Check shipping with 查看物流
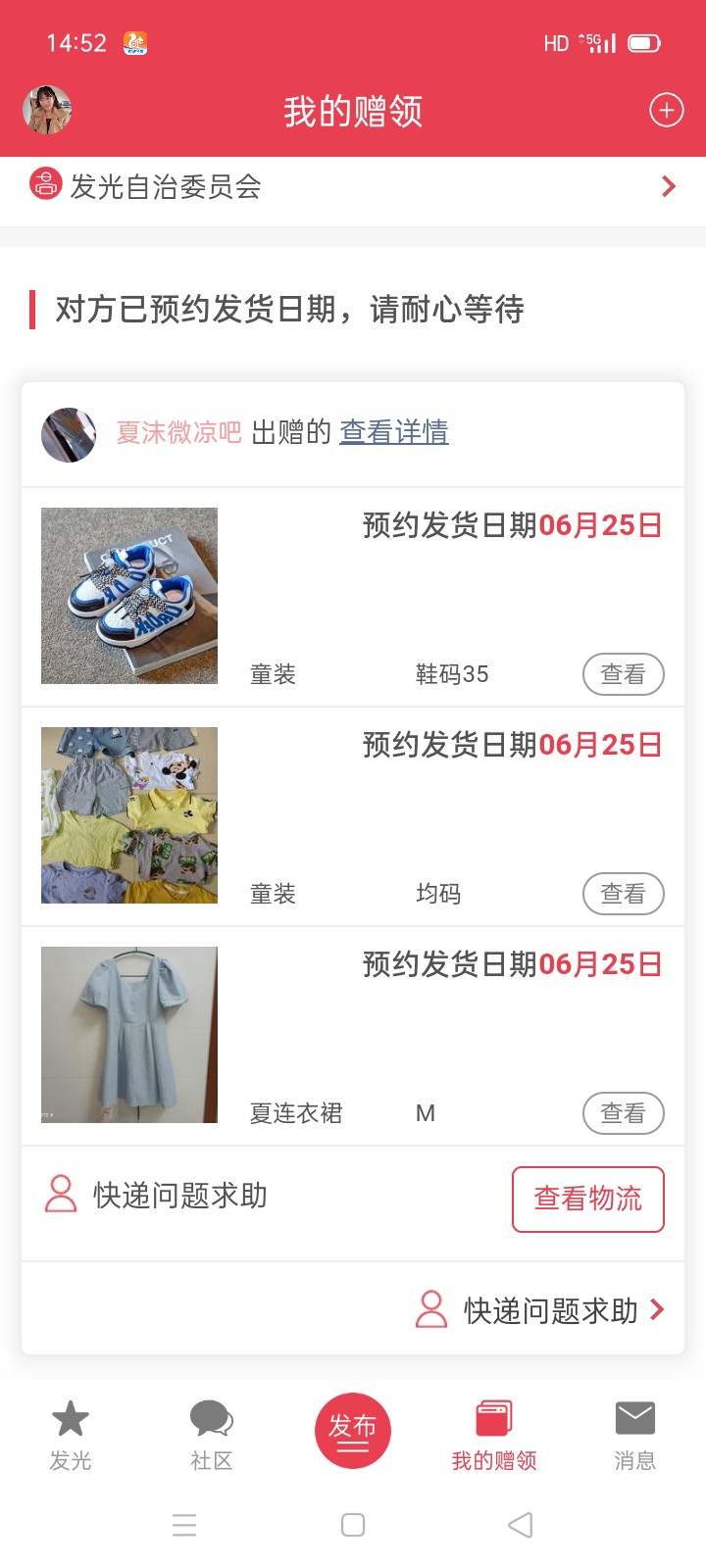 [x=587, y=1199]
